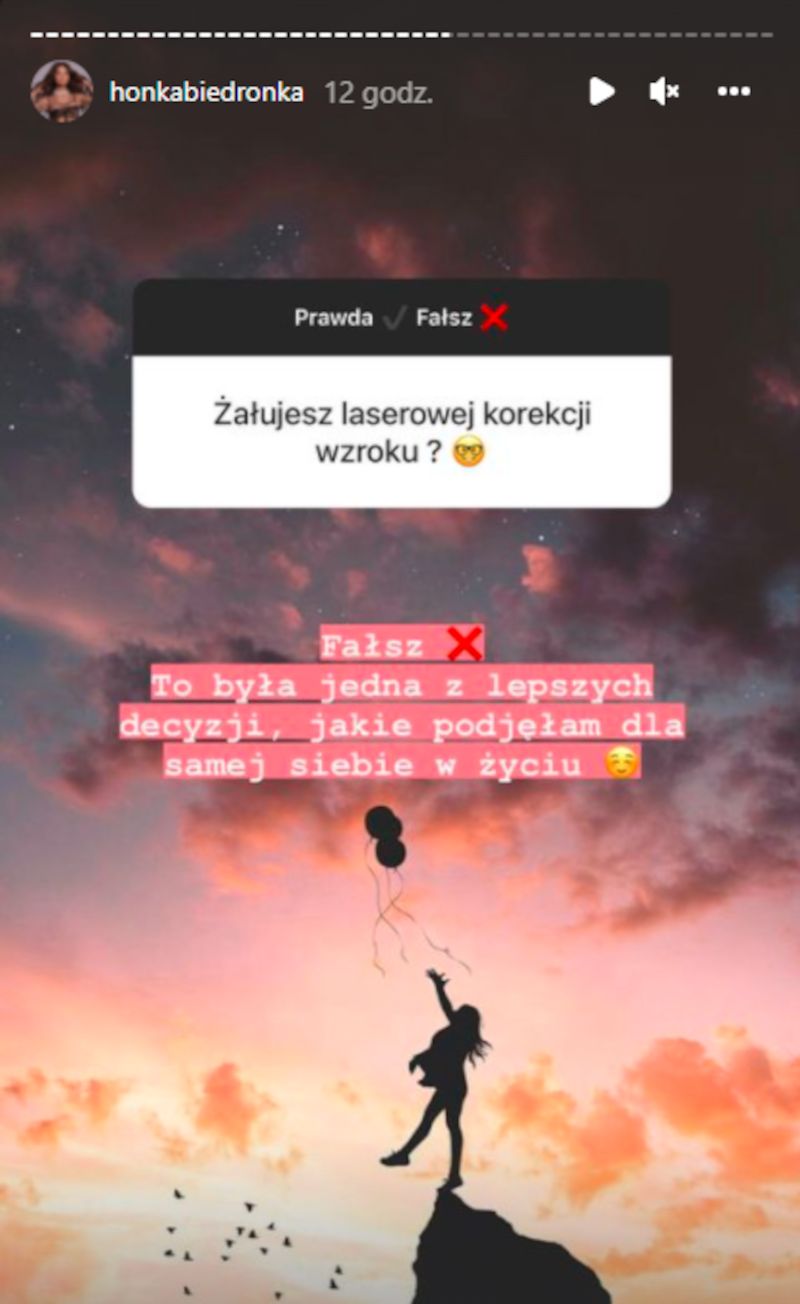Open the honkabiedronka username link
800x1304 pixels.
point(206,93)
